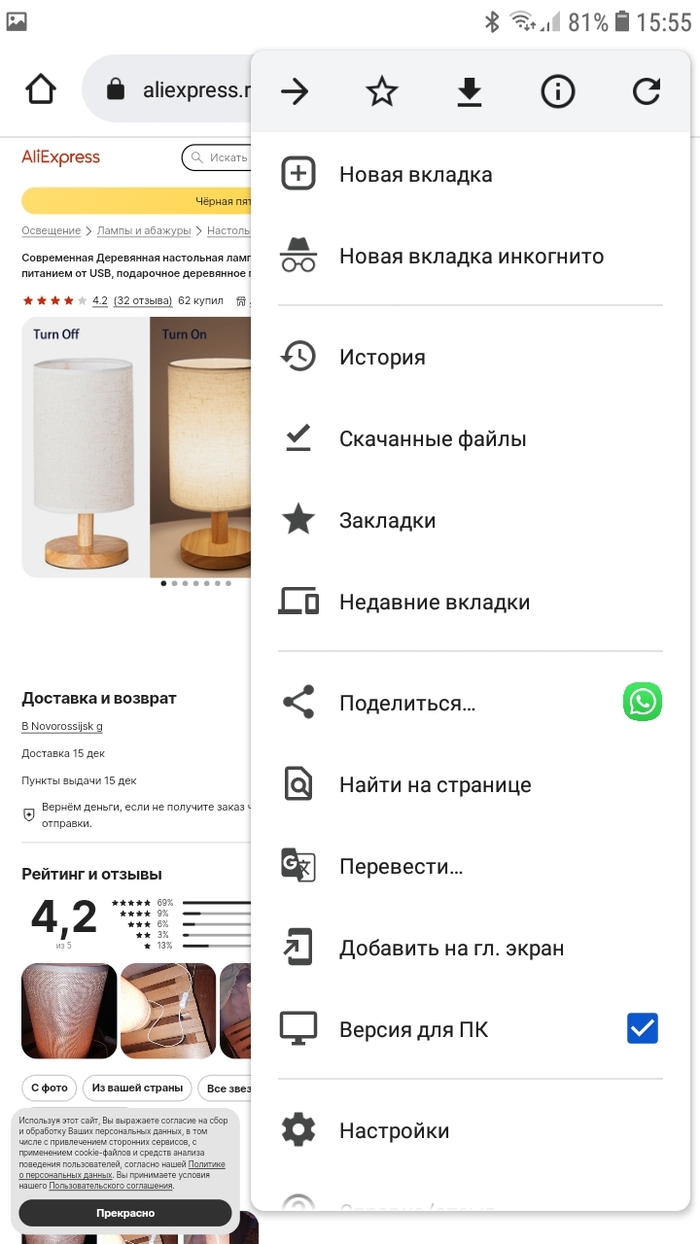
Task: Open Новая вкладка
Action: (415, 175)
